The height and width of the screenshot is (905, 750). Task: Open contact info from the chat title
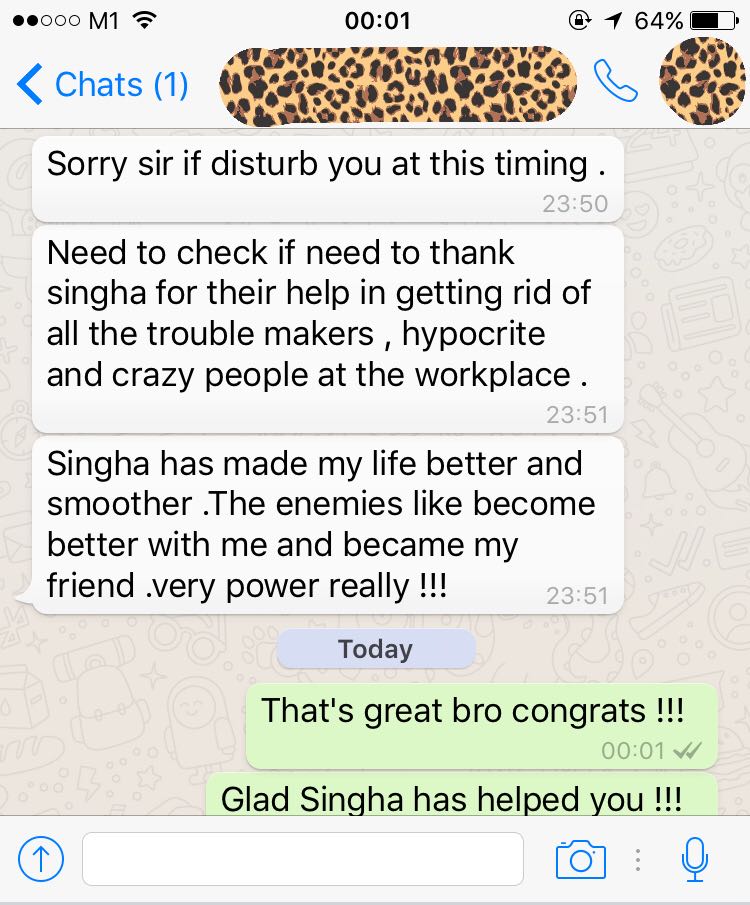(397, 84)
